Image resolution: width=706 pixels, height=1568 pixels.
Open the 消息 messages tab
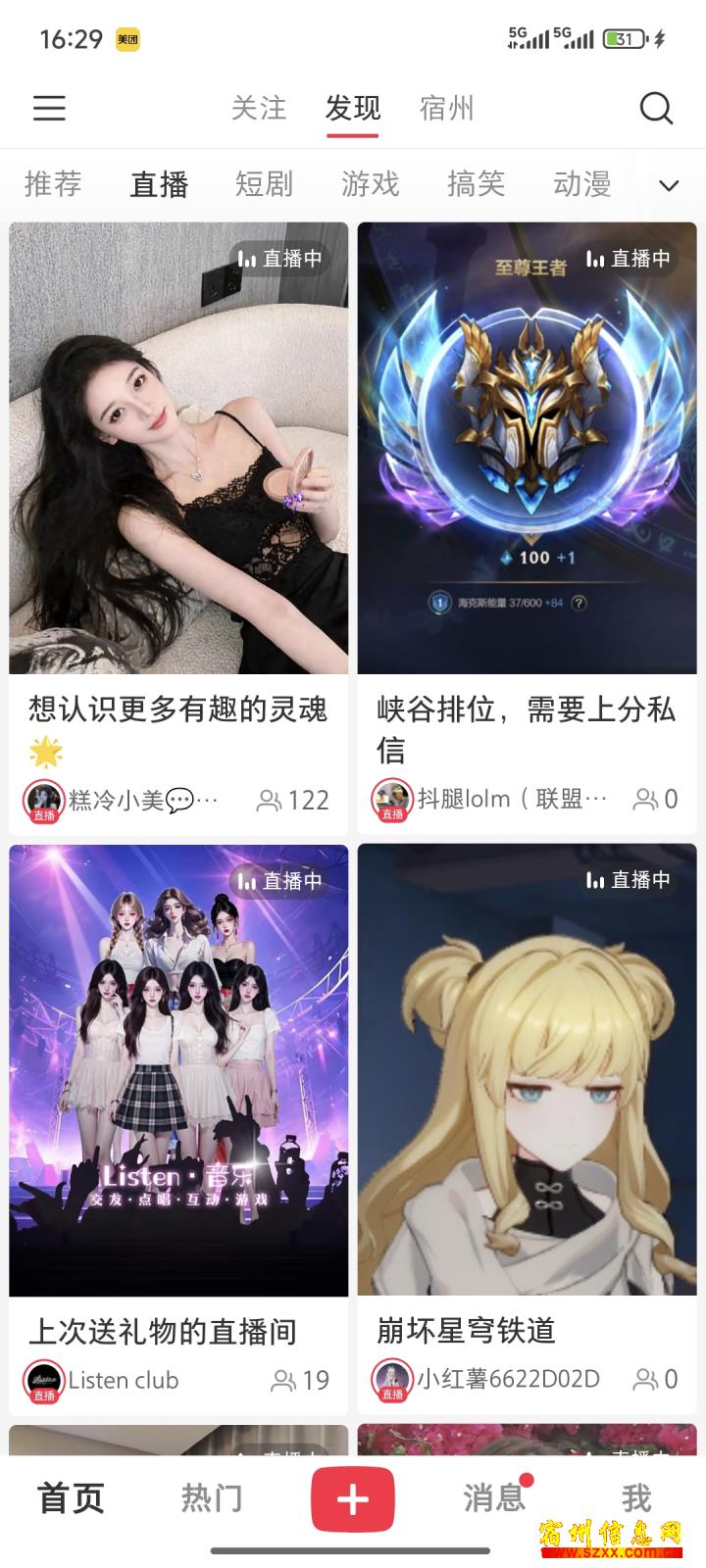click(x=494, y=1498)
